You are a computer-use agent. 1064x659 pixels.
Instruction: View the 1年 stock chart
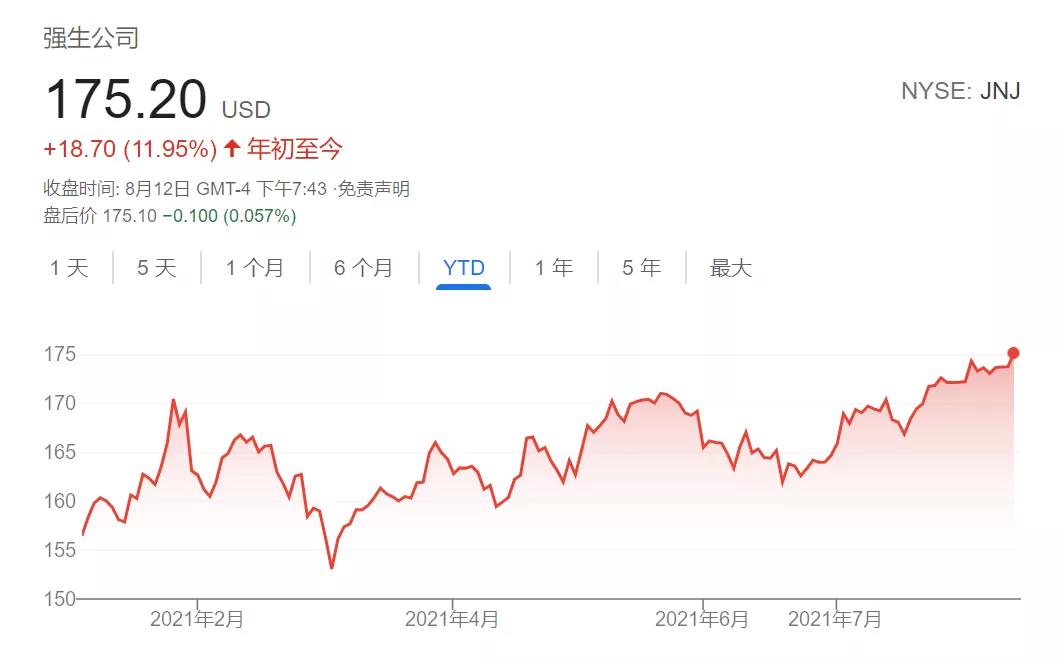point(553,268)
